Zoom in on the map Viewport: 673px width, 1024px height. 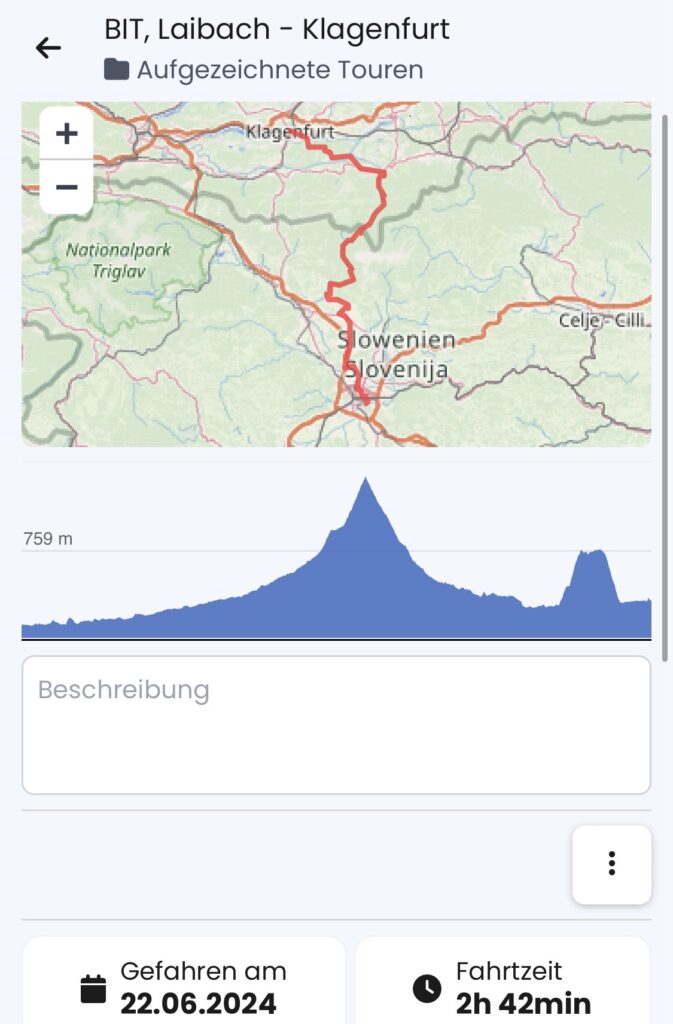click(x=66, y=133)
